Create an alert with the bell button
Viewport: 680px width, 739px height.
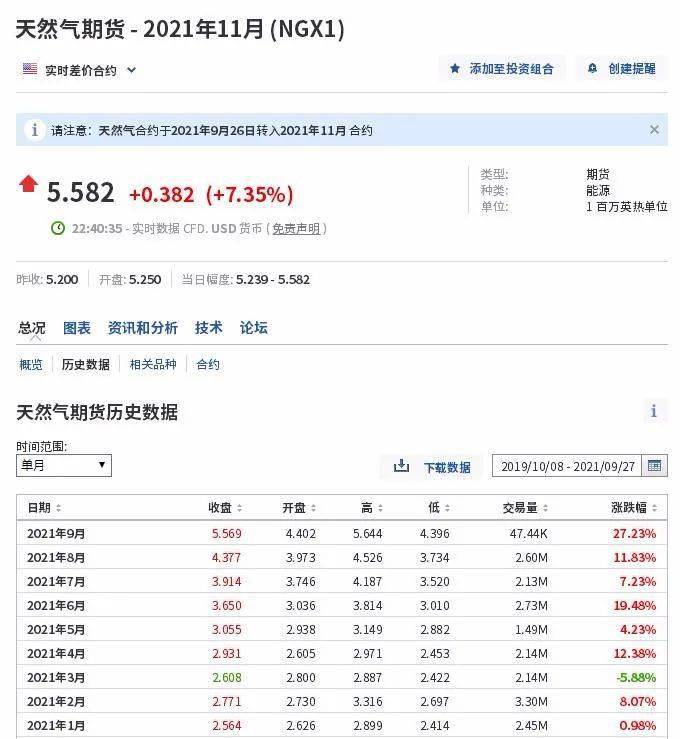[x=622, y=69]
